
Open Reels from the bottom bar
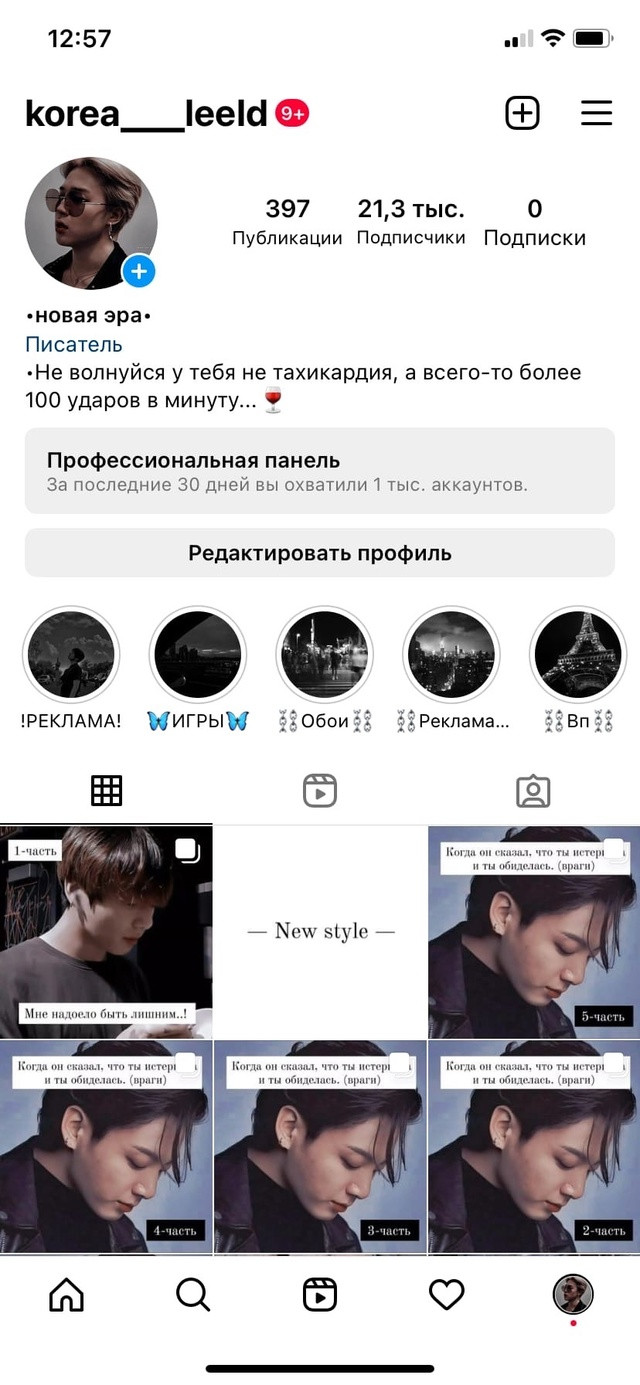coord(320,1295)
